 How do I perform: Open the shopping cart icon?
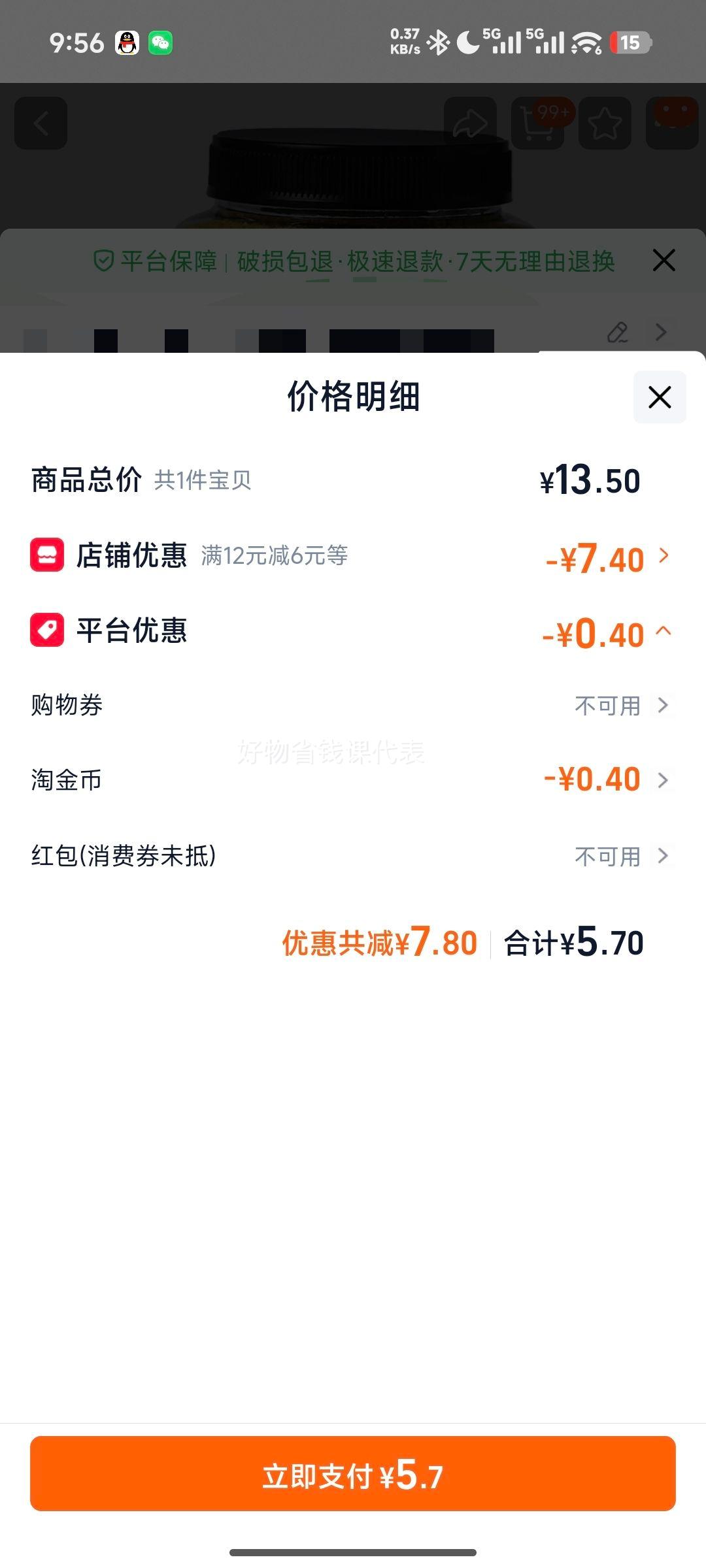[x=537, y=124]
